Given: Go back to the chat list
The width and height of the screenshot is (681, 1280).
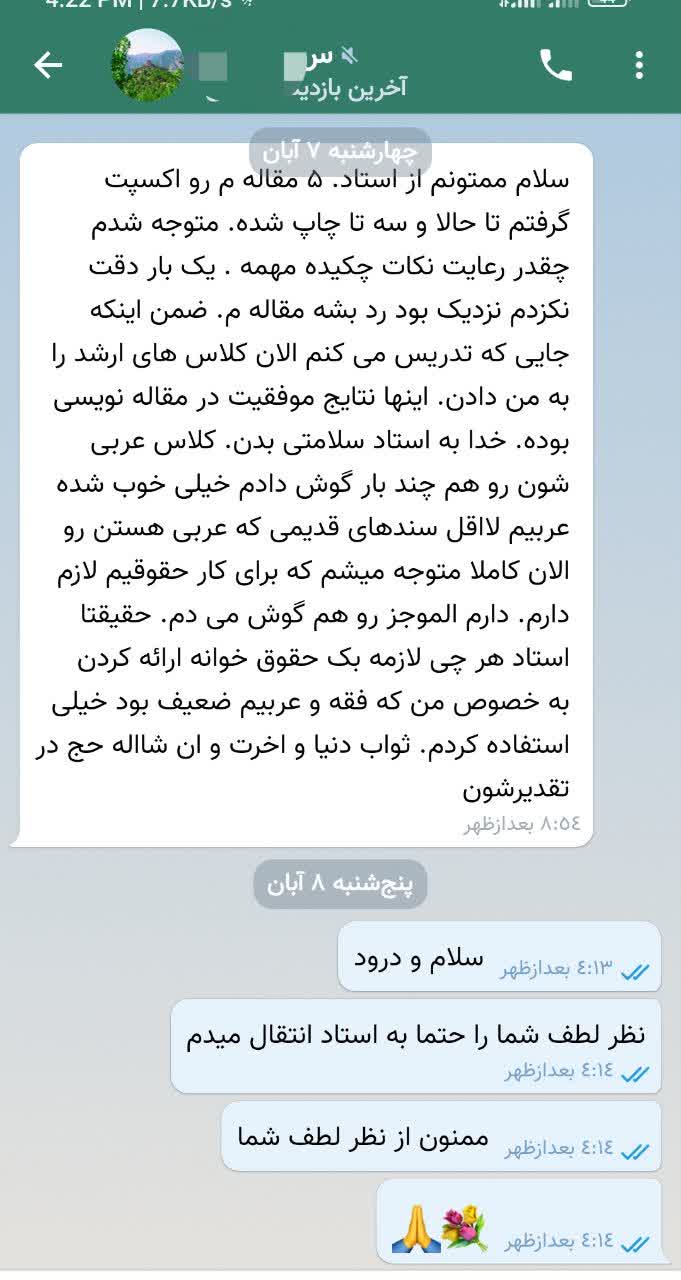Looking at the screenshot, I should point(48,65).
